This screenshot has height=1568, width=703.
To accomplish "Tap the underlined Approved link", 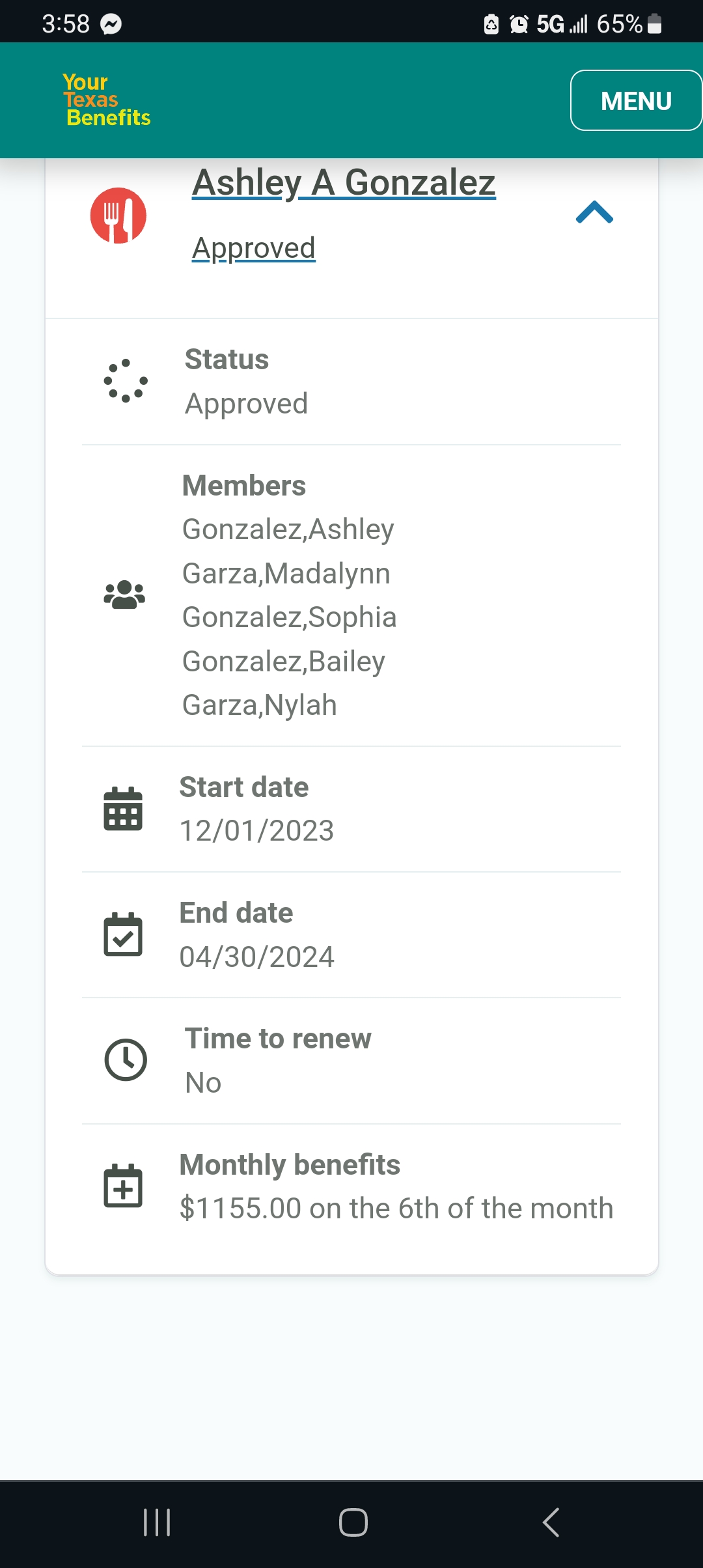I will [x=254, y=248].
